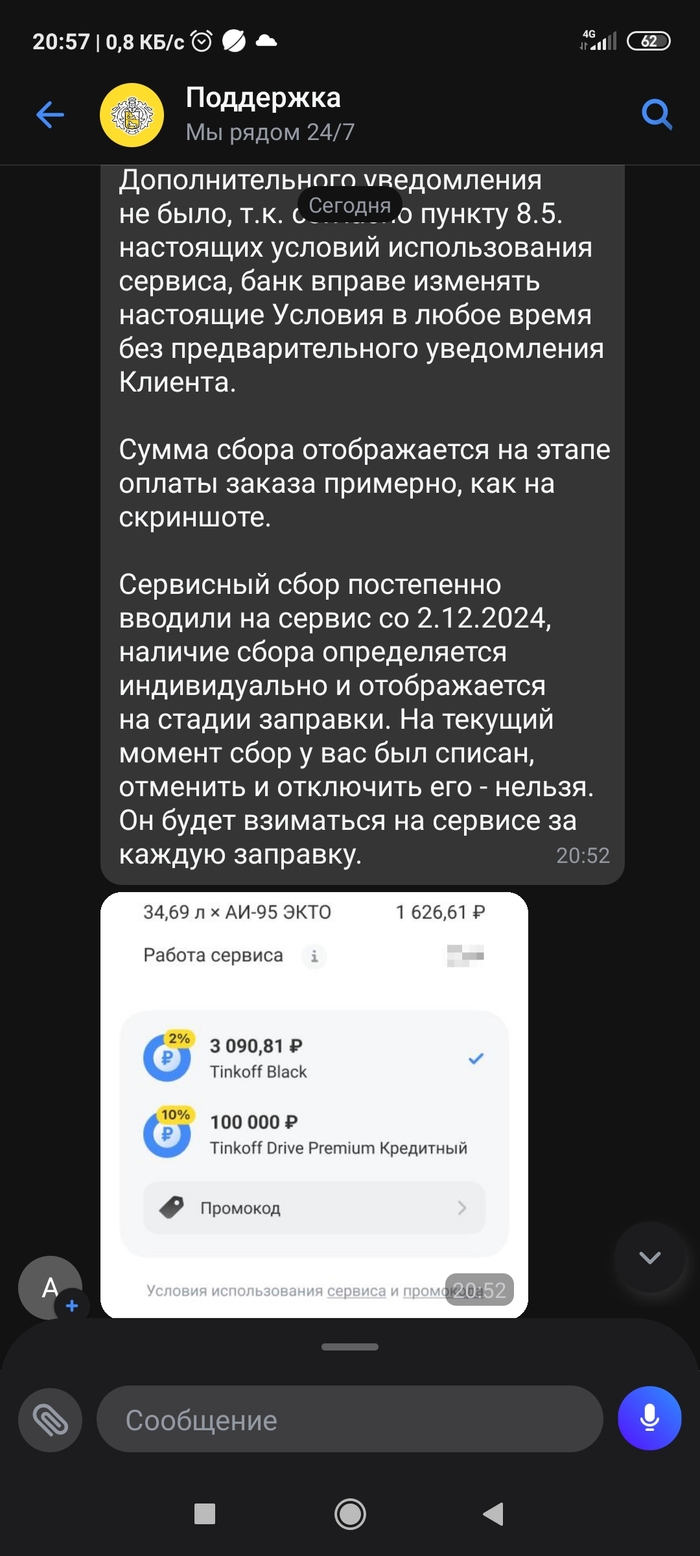Attach a file with the paperclip
The height and width of the screenshot is (1556, 700).
tap(50, 1419)
